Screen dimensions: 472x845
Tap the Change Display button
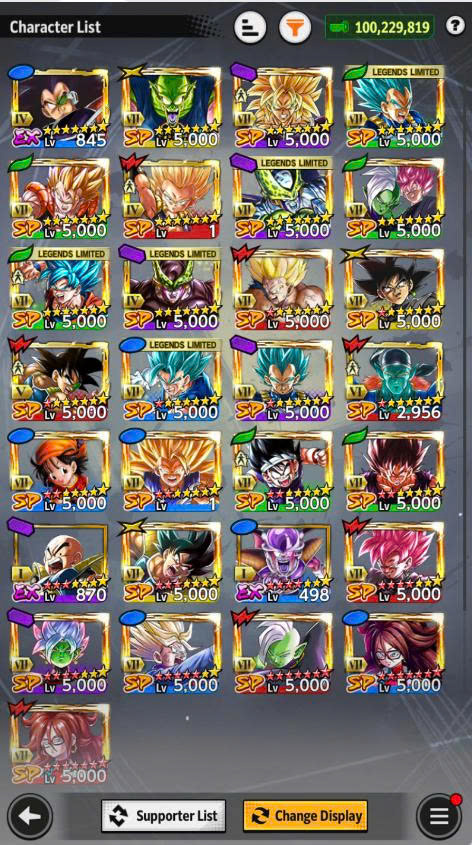(x=306, y=816)
